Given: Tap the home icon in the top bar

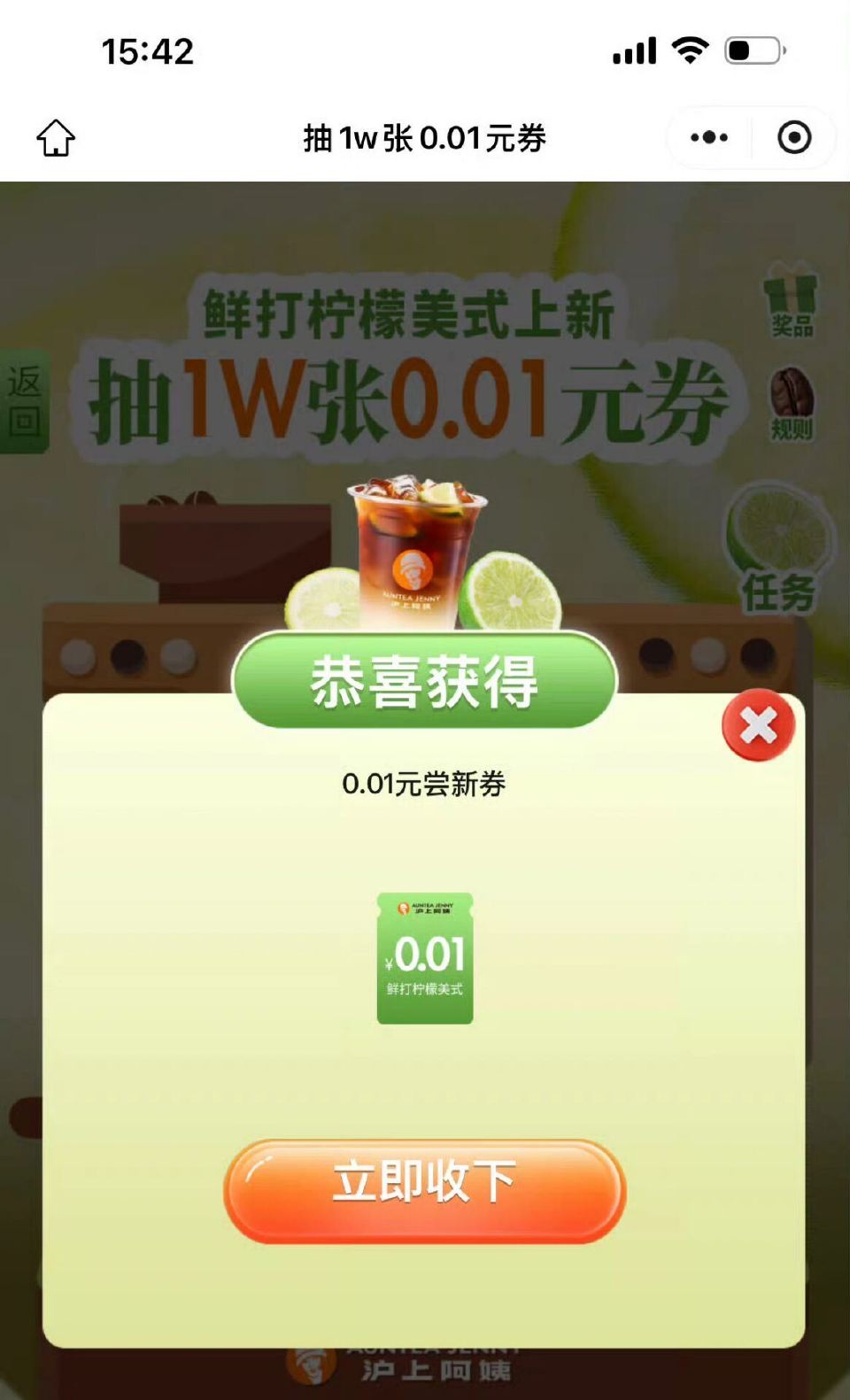Looking at the screenshot, I should coord(56,137).
